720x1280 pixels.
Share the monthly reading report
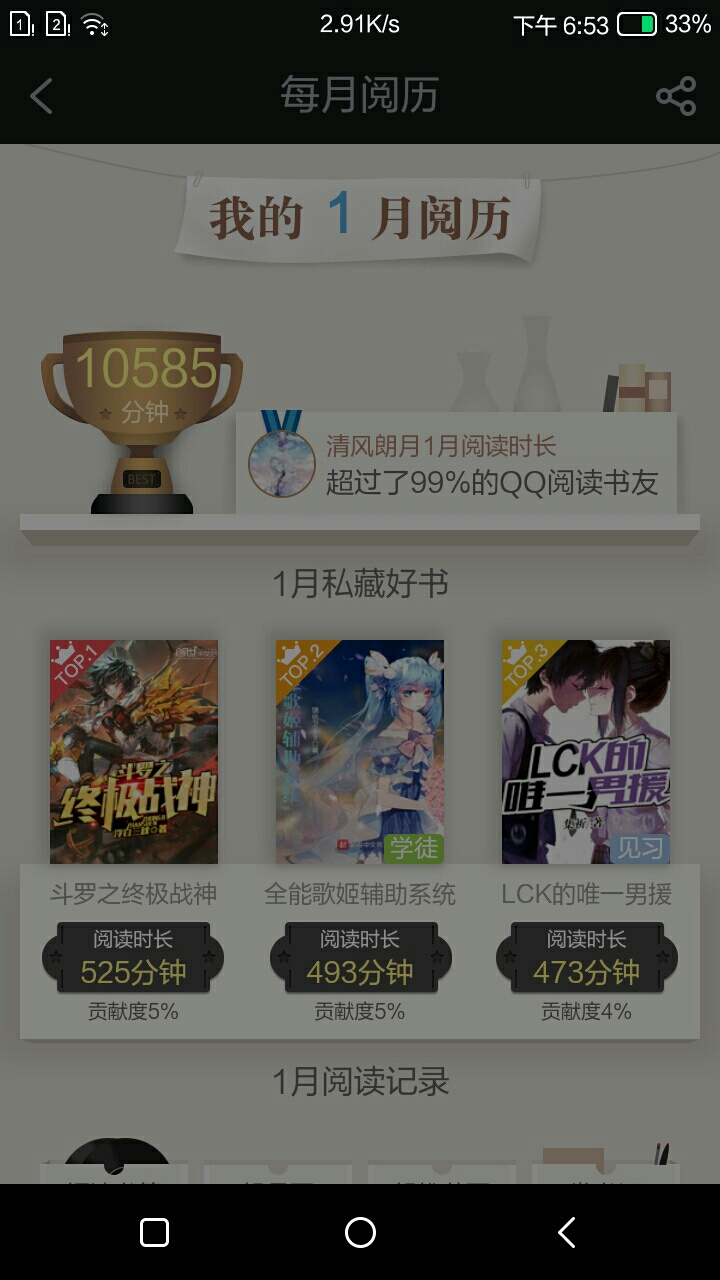pos(675,97)
